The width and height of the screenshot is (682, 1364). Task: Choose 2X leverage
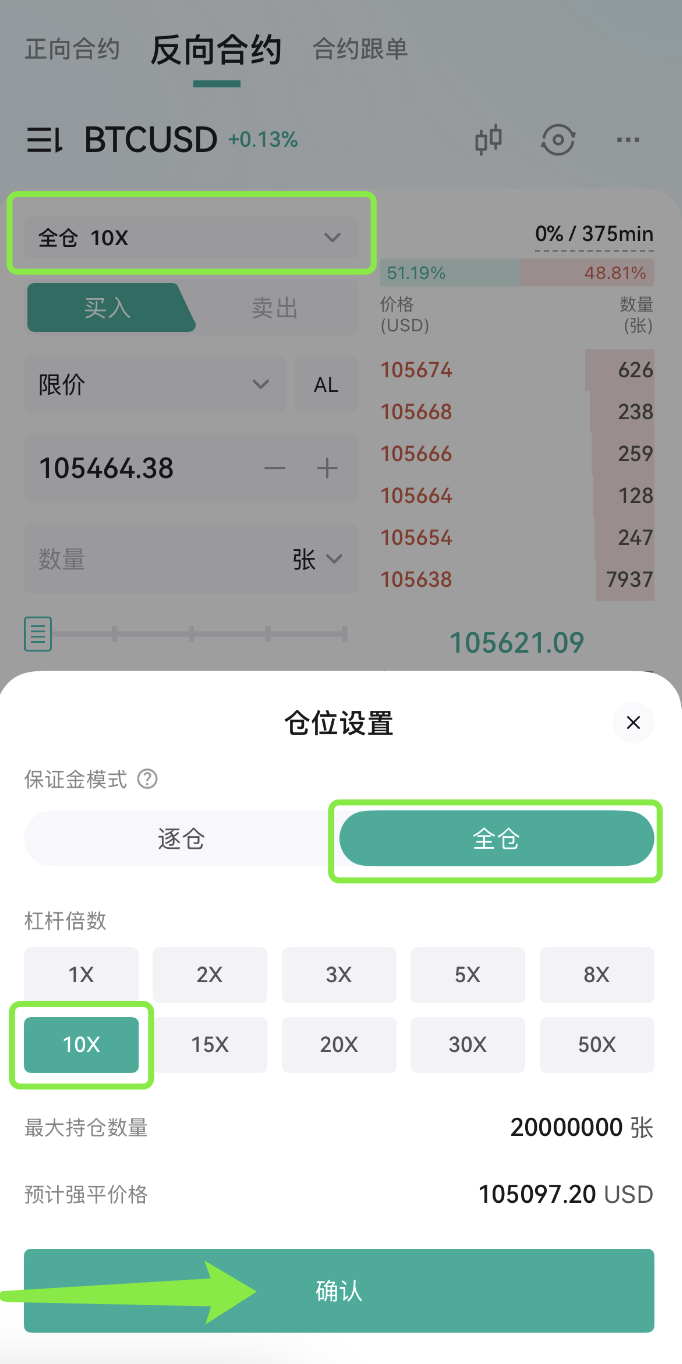point(210,975)
